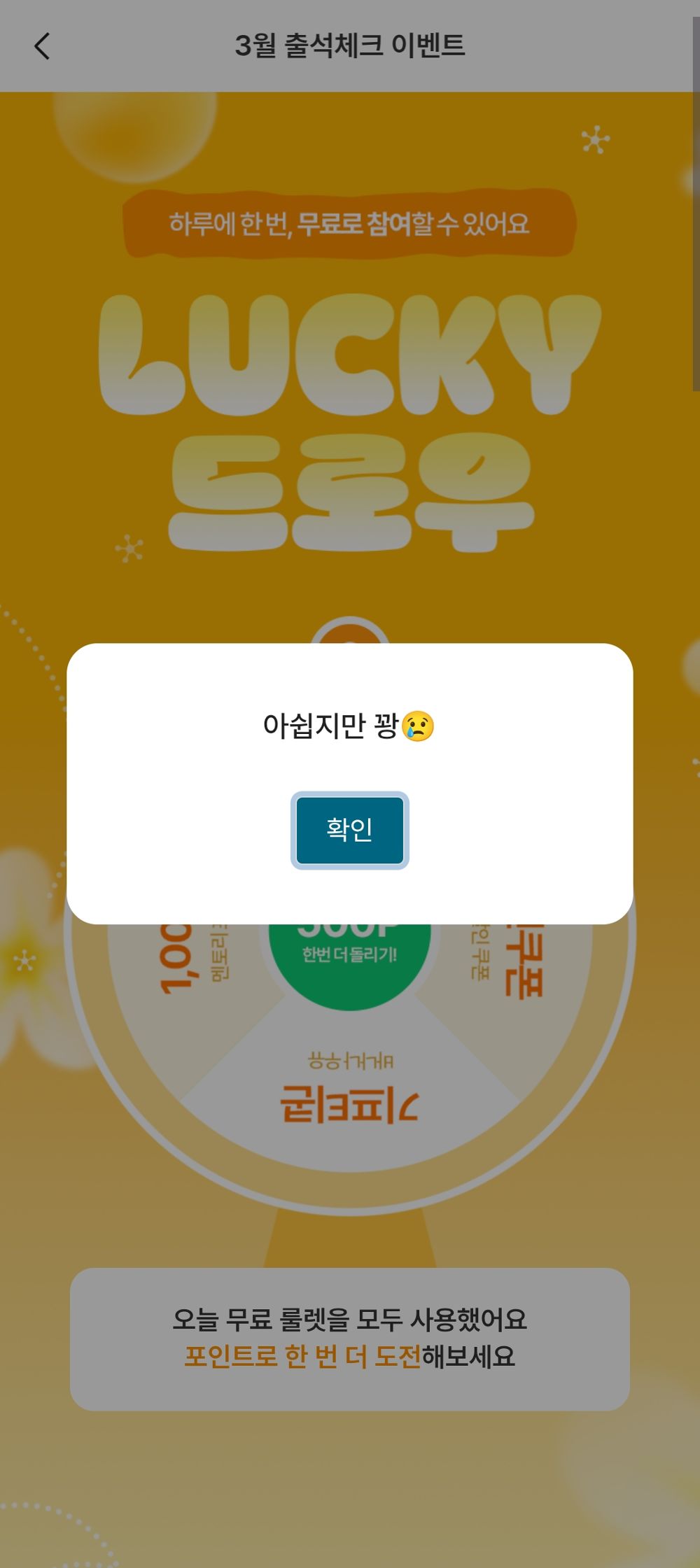Tap the wheel pointer above the roulette
The height and width of the screenshot is (1568, 700).
pyautogui.click(x=350, y=637)
